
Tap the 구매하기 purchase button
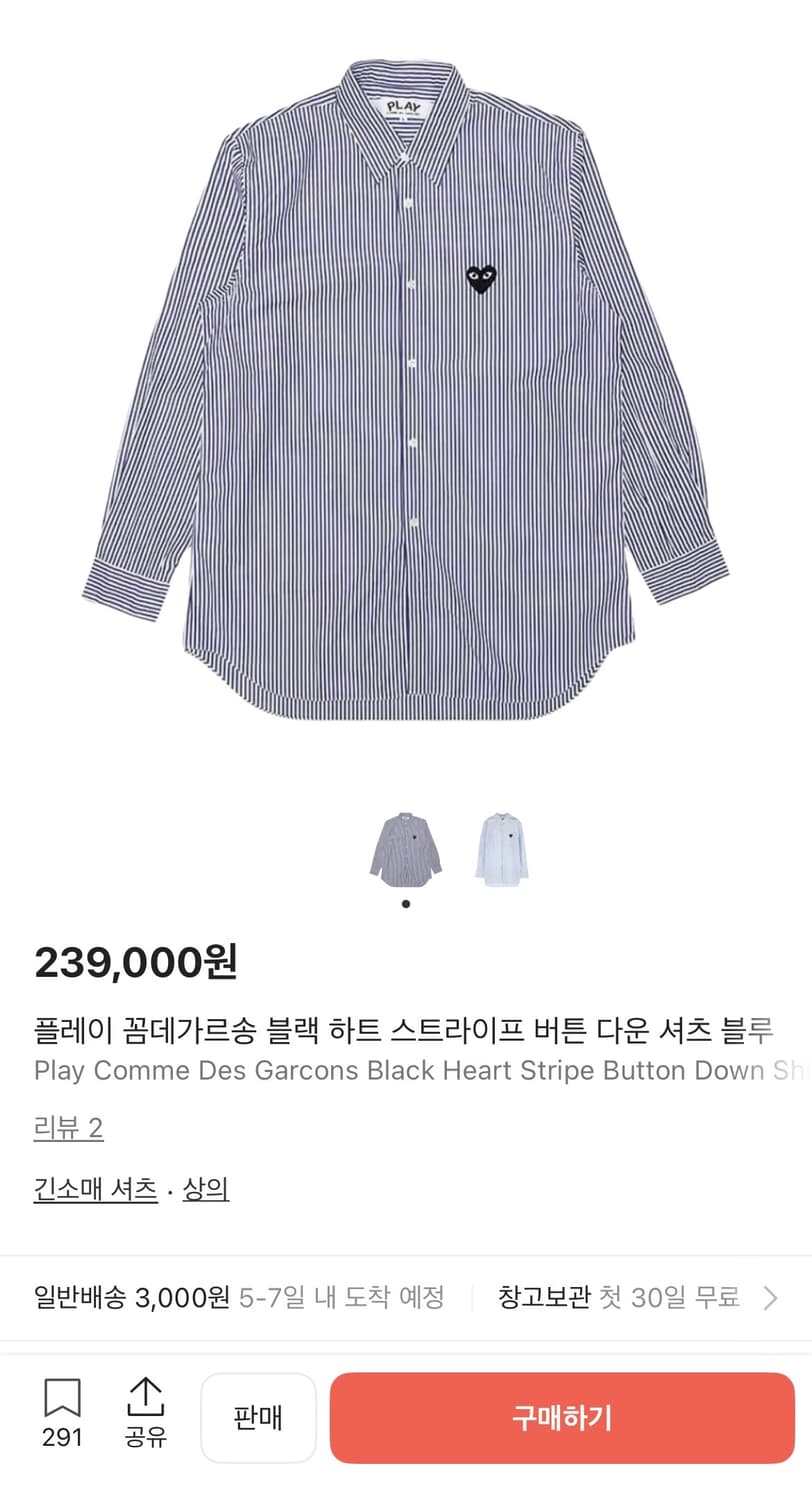(561, 1417)
